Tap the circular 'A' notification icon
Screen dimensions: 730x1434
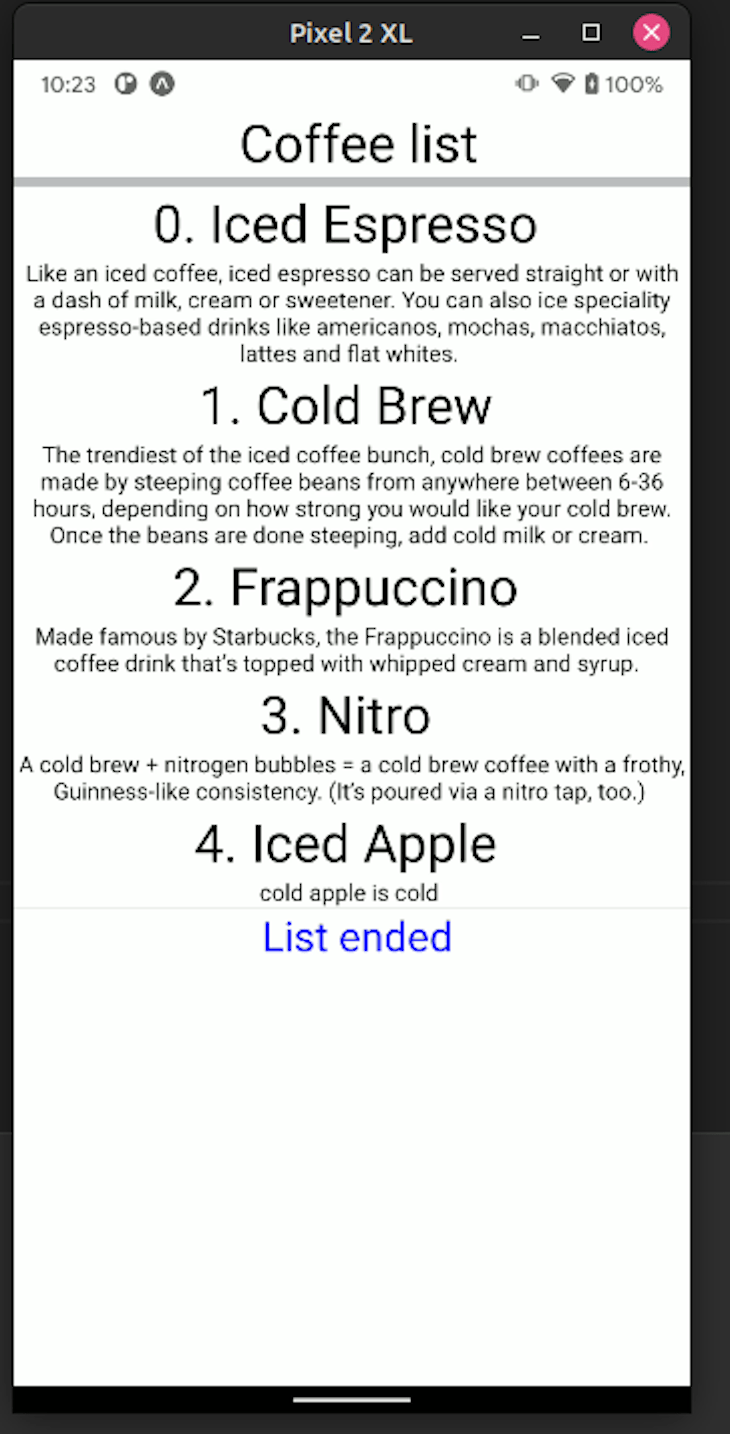coord(162,84)
